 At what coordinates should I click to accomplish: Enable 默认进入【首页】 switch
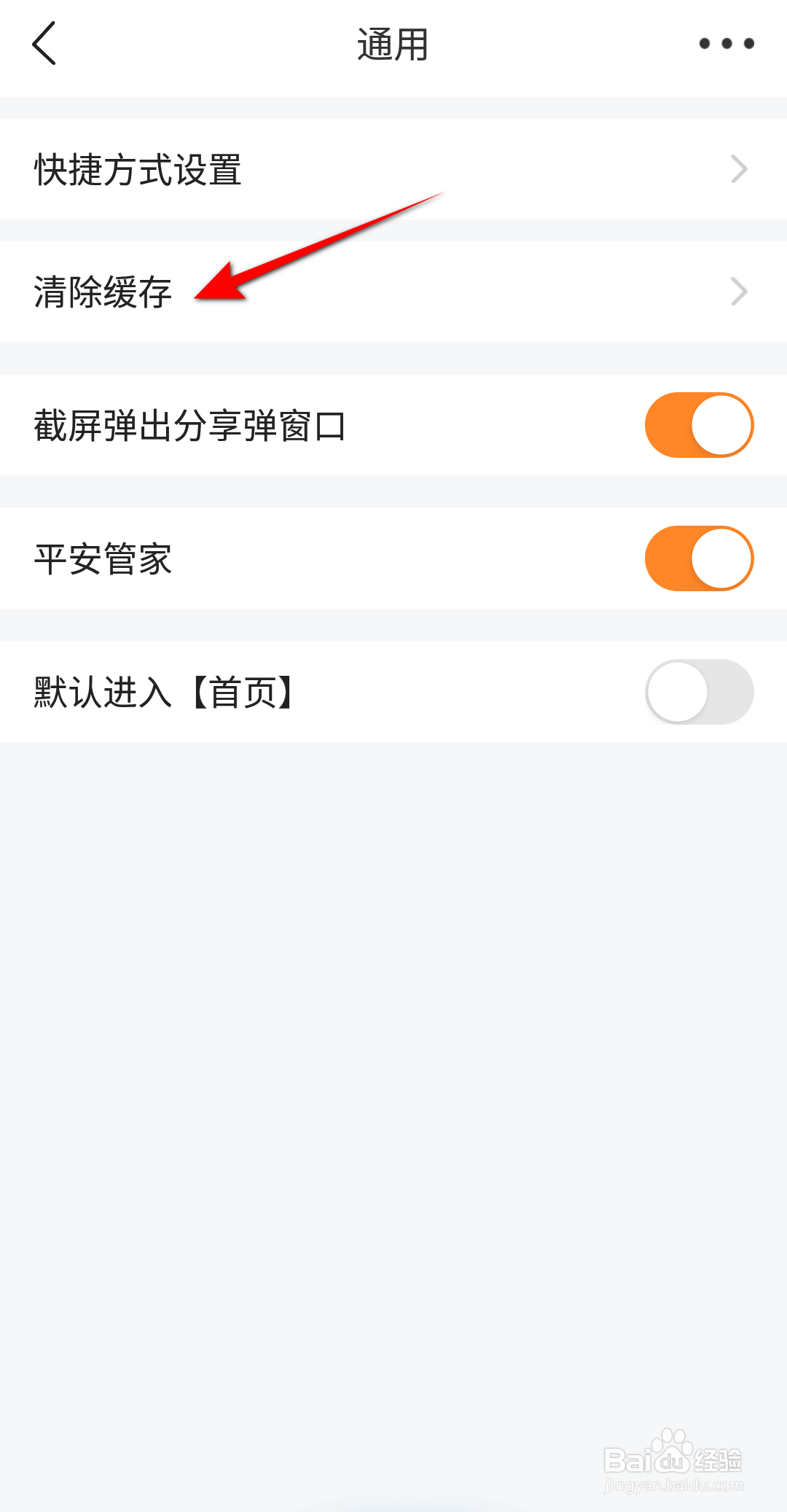tap(699, 692)
